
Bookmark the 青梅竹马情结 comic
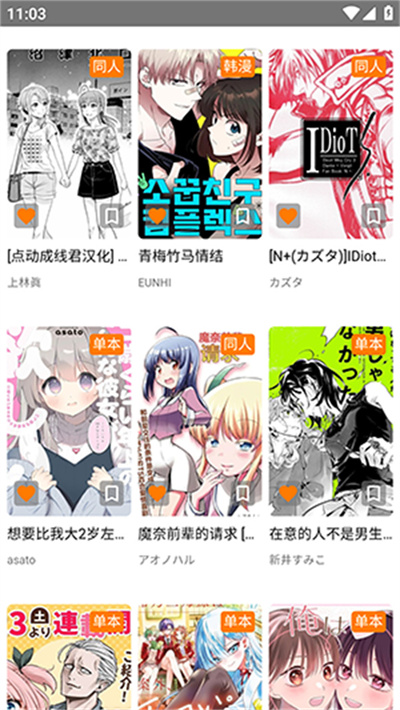pos(242,216)
